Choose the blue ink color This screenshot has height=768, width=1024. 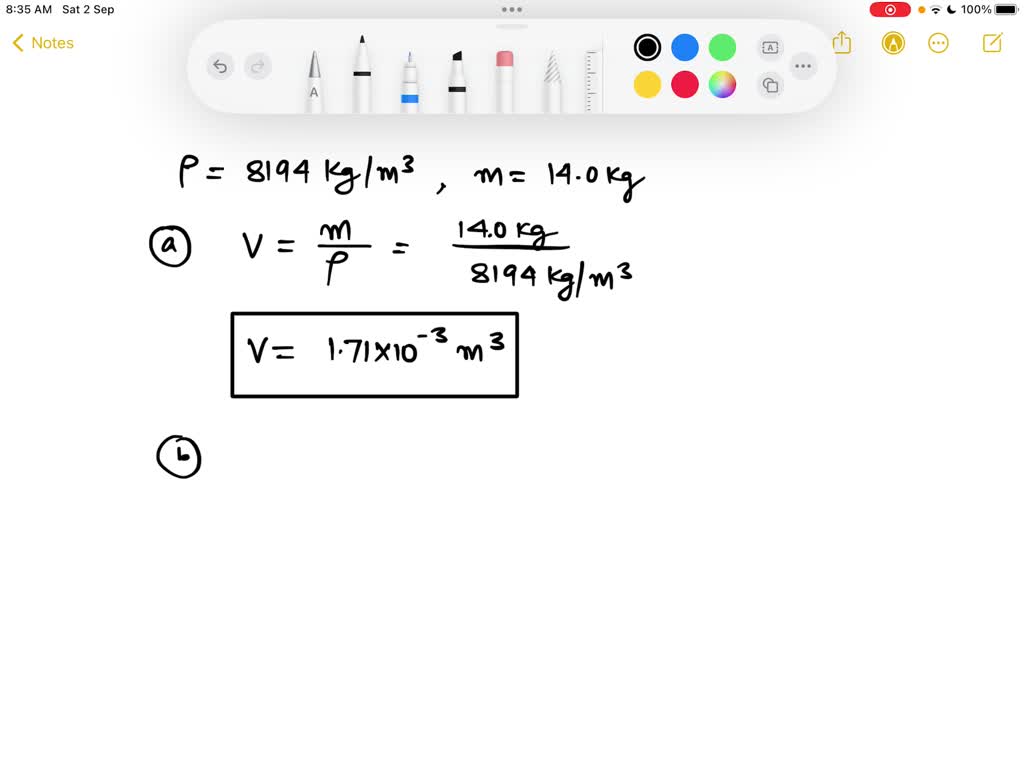[x=685, y=47]
